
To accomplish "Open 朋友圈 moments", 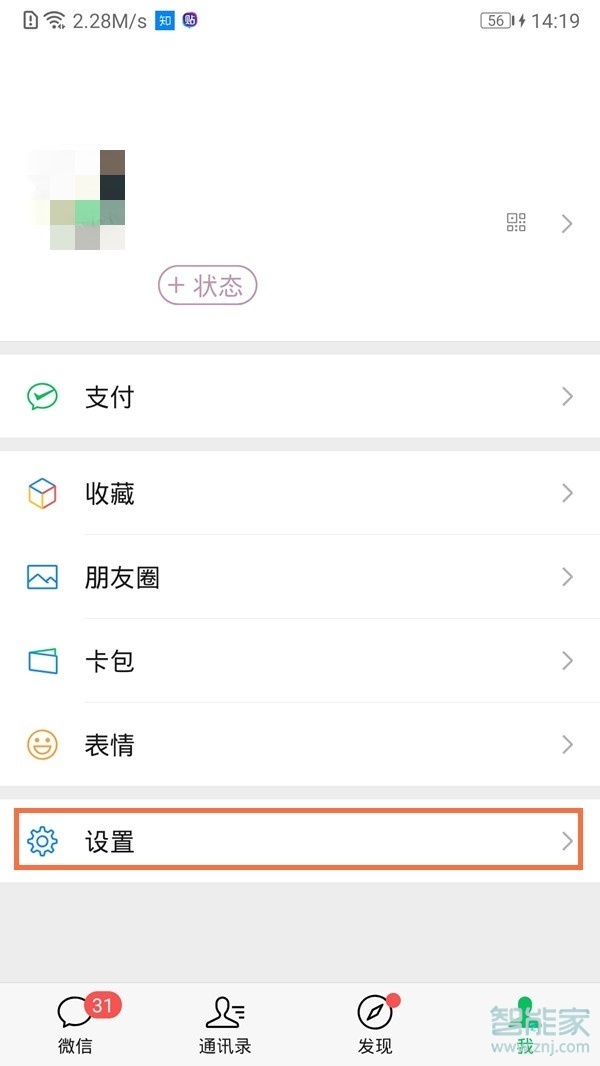I will coord(298,577).
